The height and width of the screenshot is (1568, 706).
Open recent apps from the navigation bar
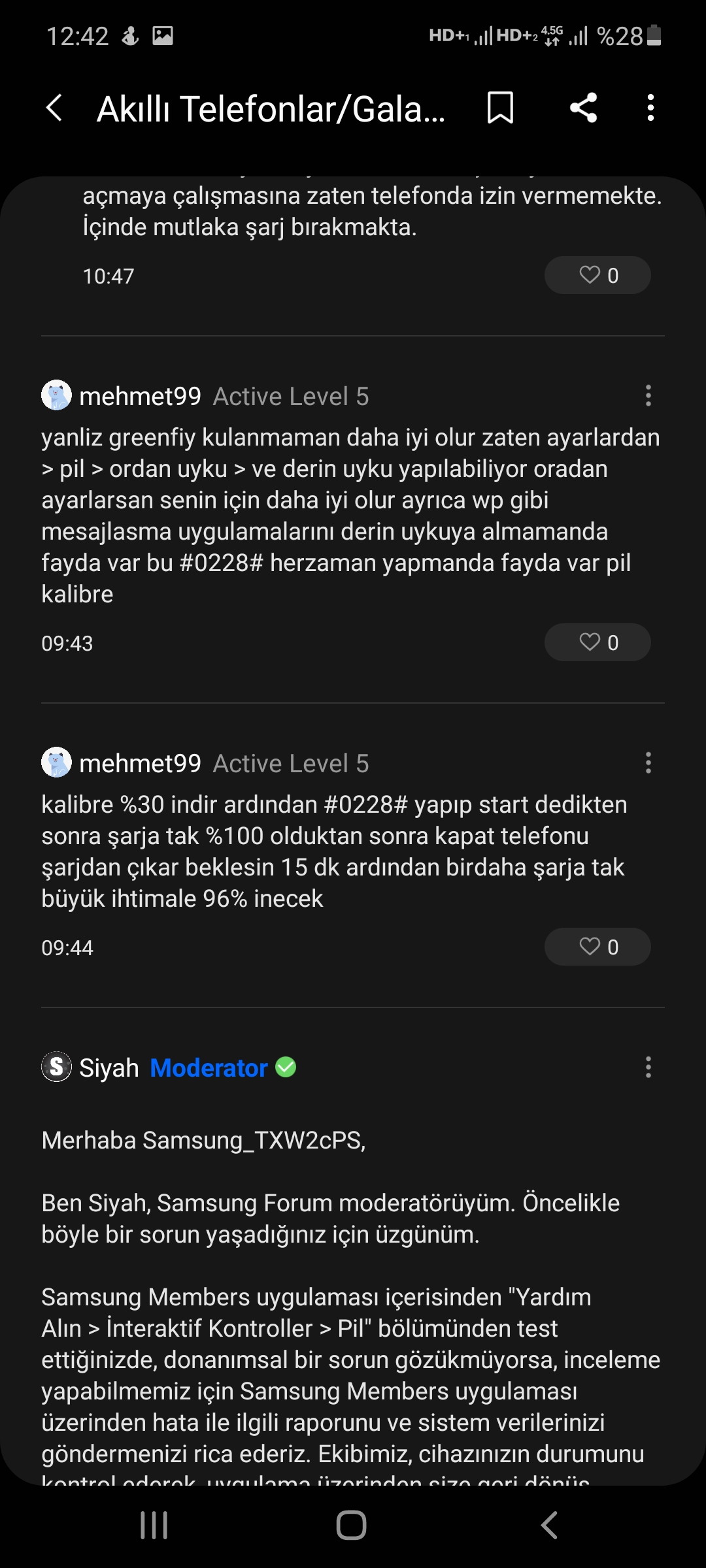[154, 1526]
